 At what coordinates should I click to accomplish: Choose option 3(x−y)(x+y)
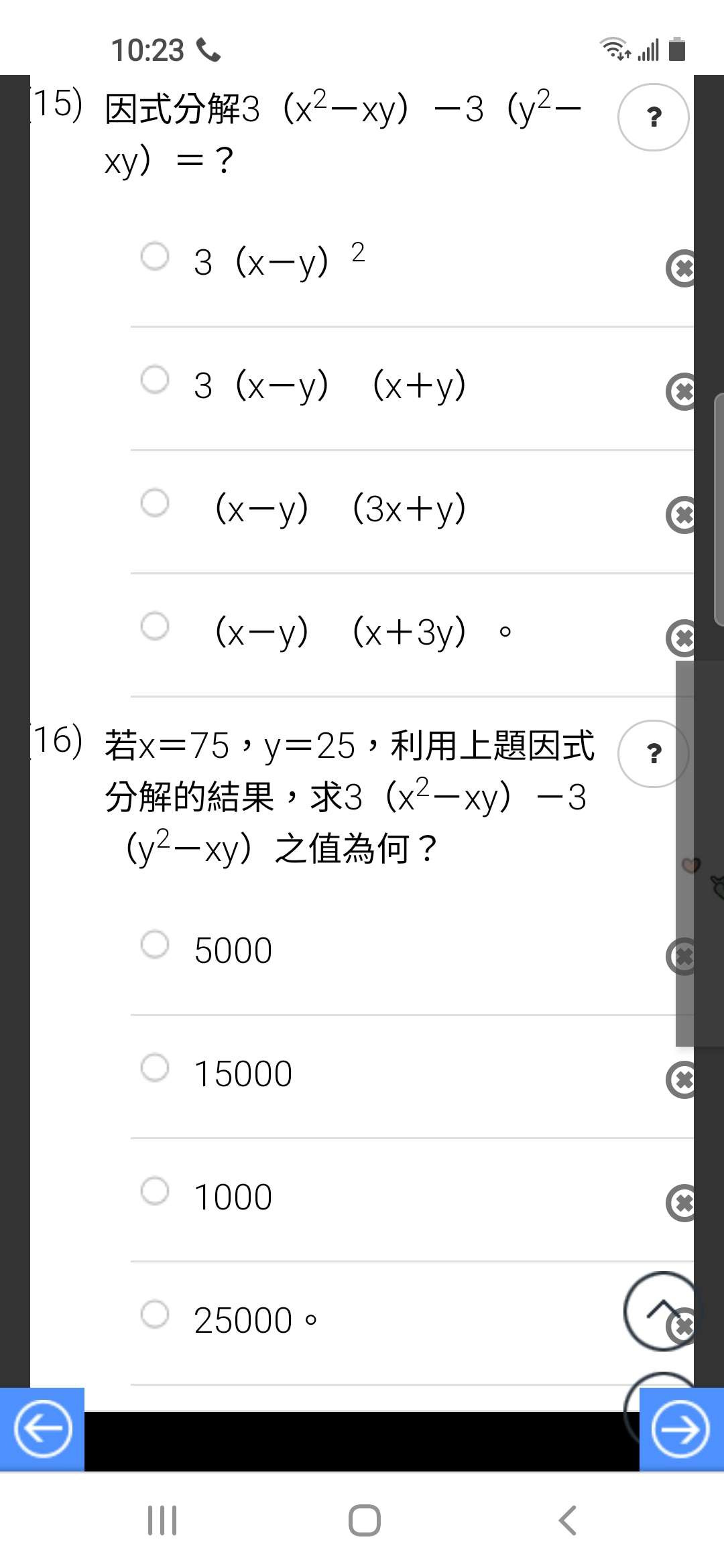tap(155, 379)
